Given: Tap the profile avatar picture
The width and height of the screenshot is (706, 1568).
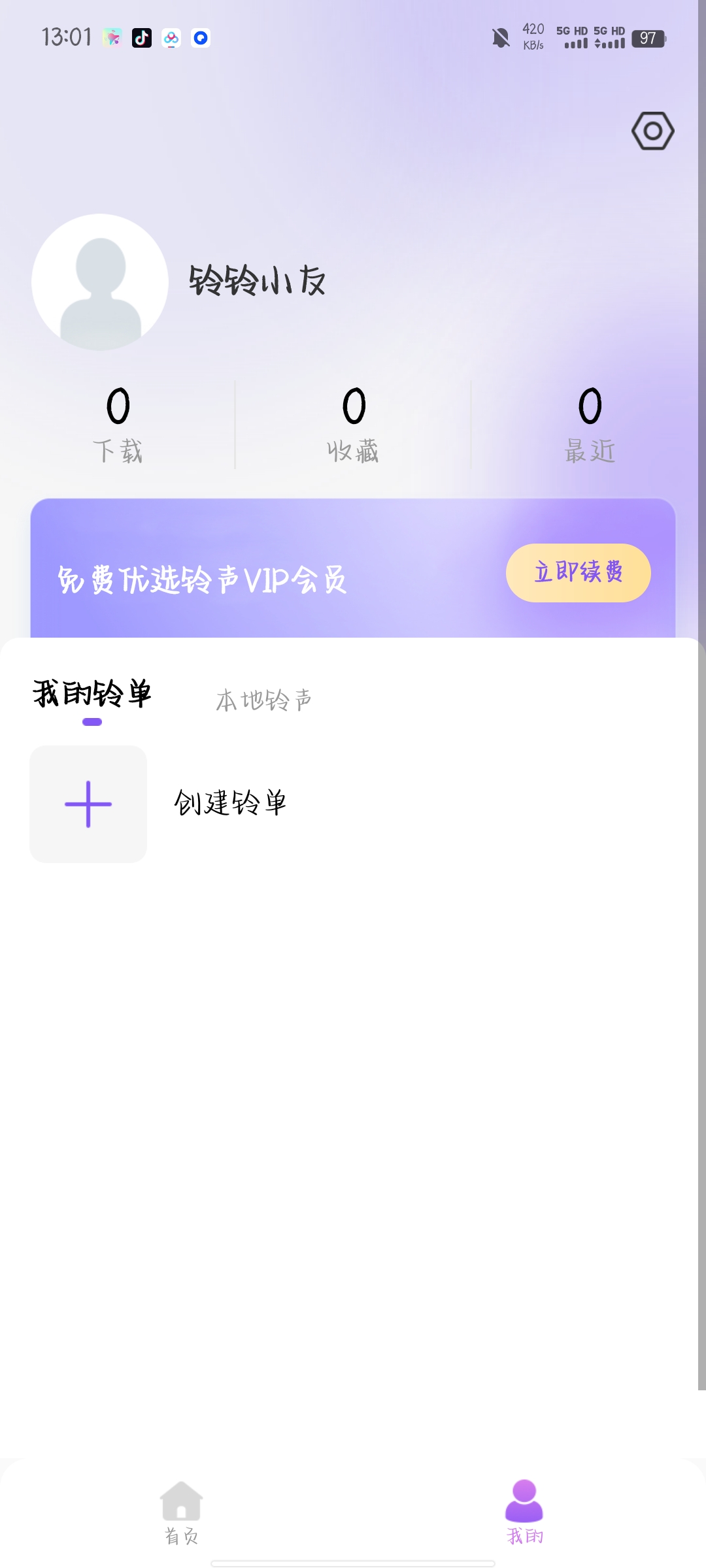Looking at the screenshot, I should coord(100,282).
